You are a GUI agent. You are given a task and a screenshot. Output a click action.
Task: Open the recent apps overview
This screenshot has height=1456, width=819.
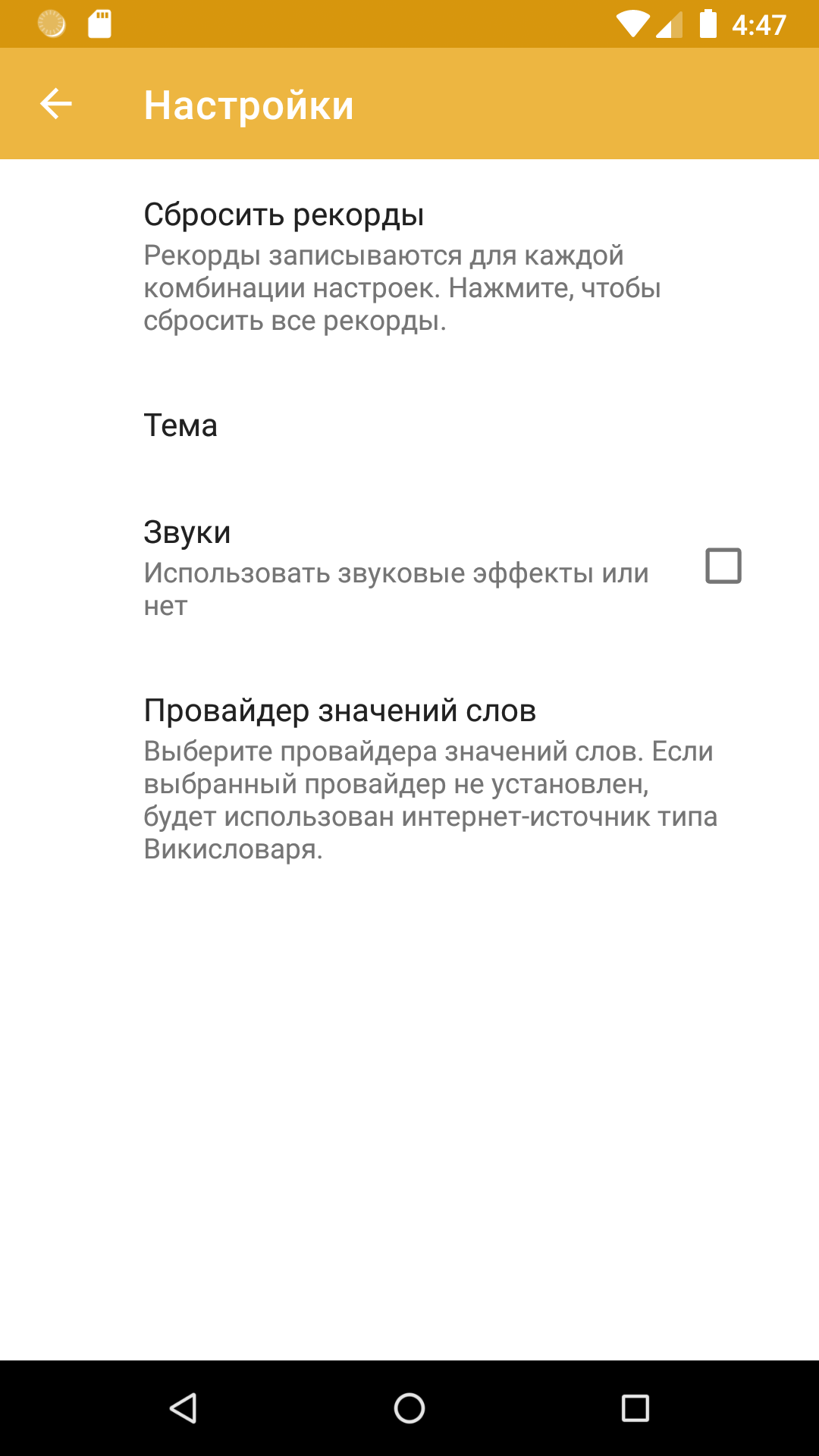(635, 1408)
